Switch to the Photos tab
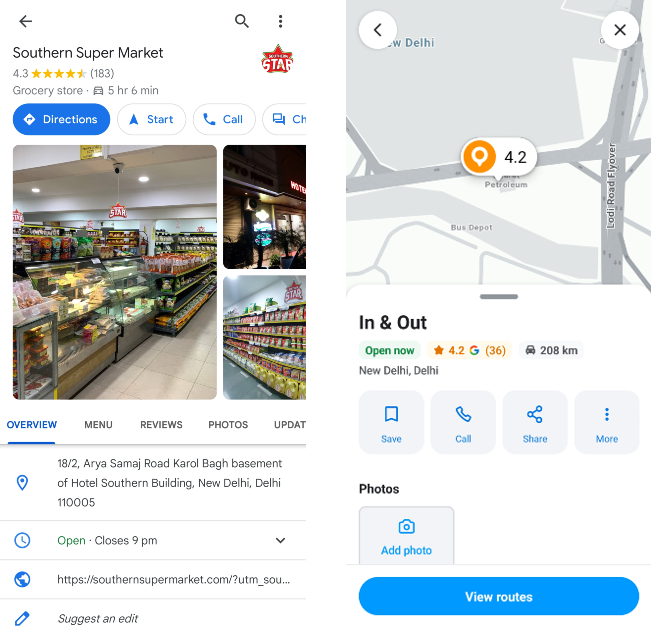 click(228, 425)
